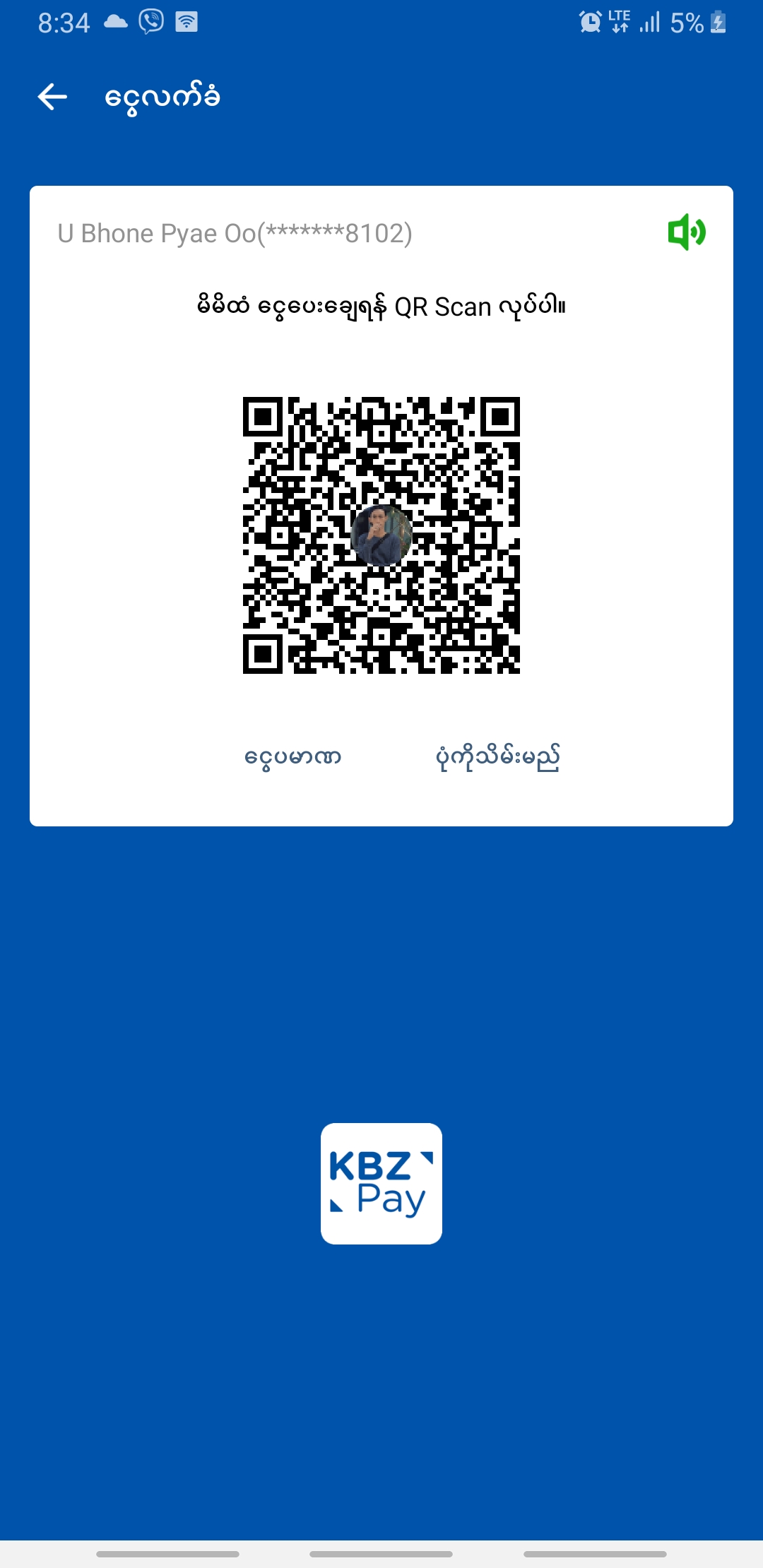763x1568 pixels.
Task: Tap ငွေပမာဏ to set amount
Action: coord(292,757)
